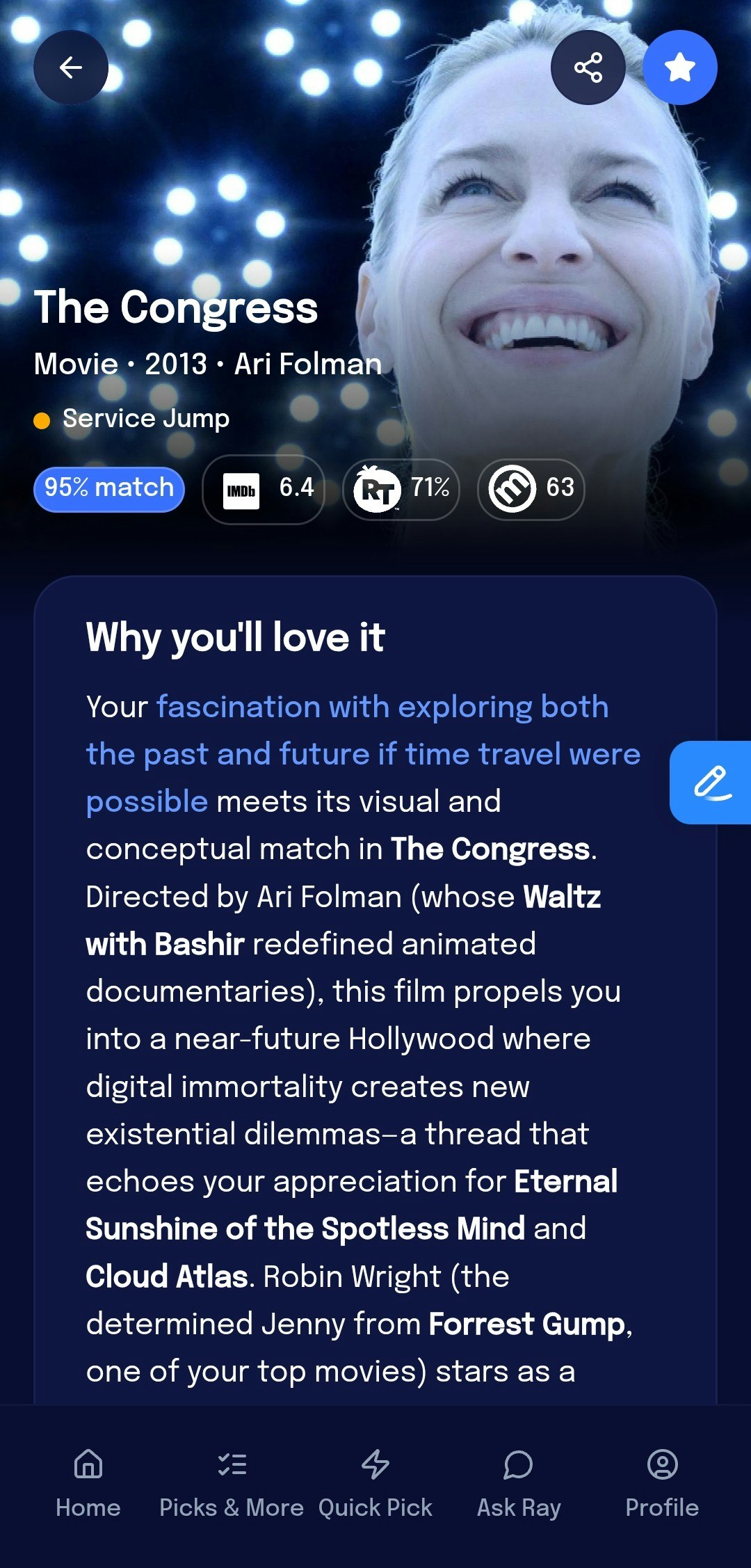Image resolution: width=751 pixels, height=1568 pixels.
Task: Open the pencil edit side button
Action: (711, 783)
